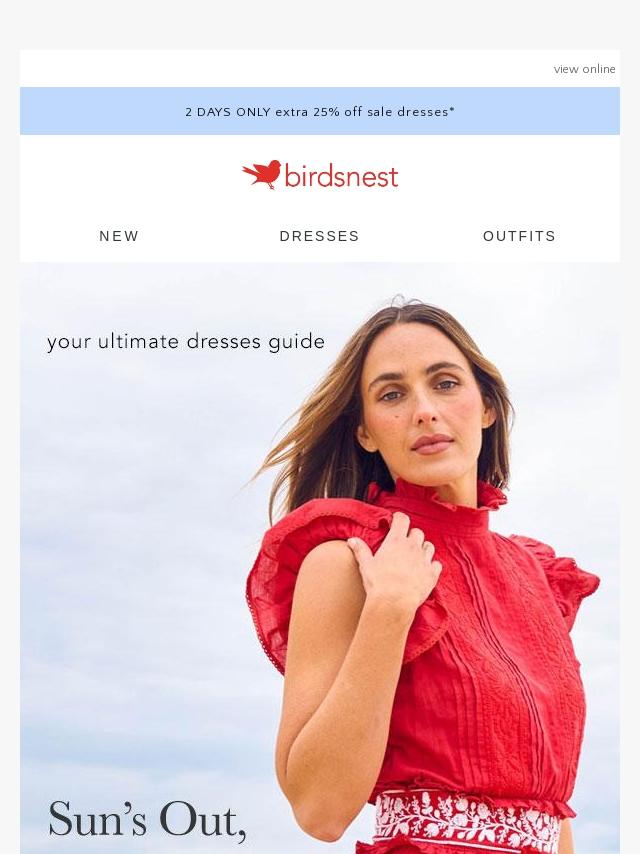Image resolution: width=640 pixels, height=854 pixels.
Task: Select the OUTFITS link
Action: point(519,236)
